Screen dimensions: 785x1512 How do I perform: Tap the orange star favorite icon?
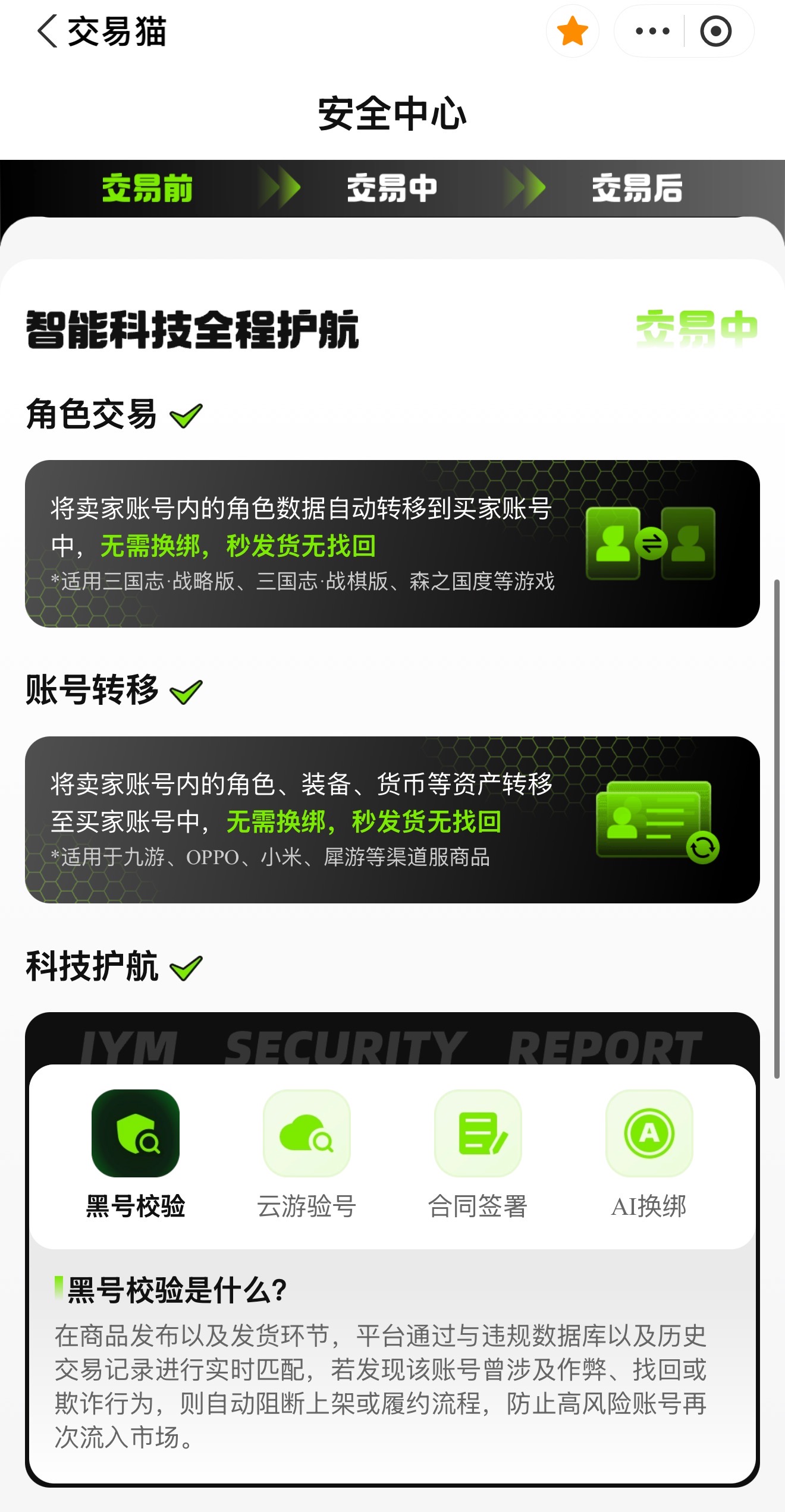pos(573,31)
